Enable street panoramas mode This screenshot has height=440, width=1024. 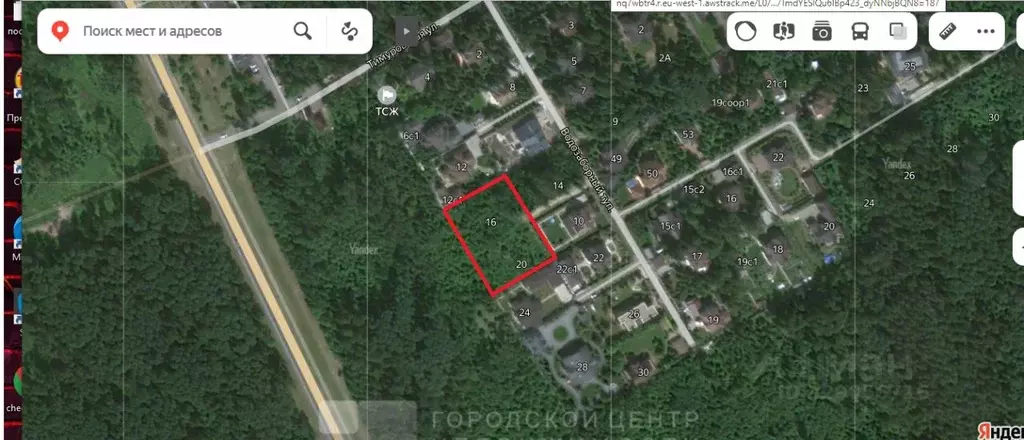tap(783, 32)
